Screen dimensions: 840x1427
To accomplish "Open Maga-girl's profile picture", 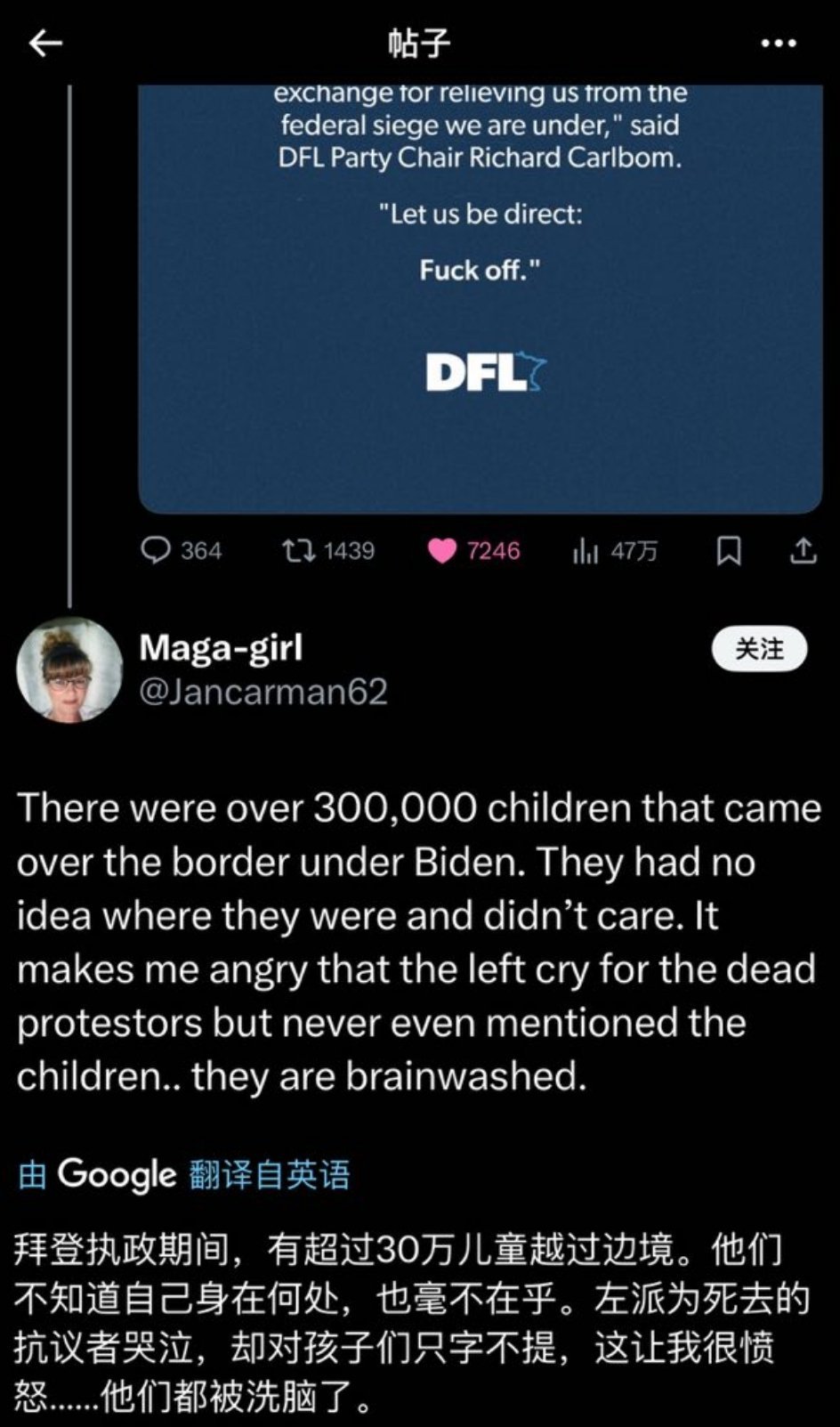I will (x=69, y=669).
